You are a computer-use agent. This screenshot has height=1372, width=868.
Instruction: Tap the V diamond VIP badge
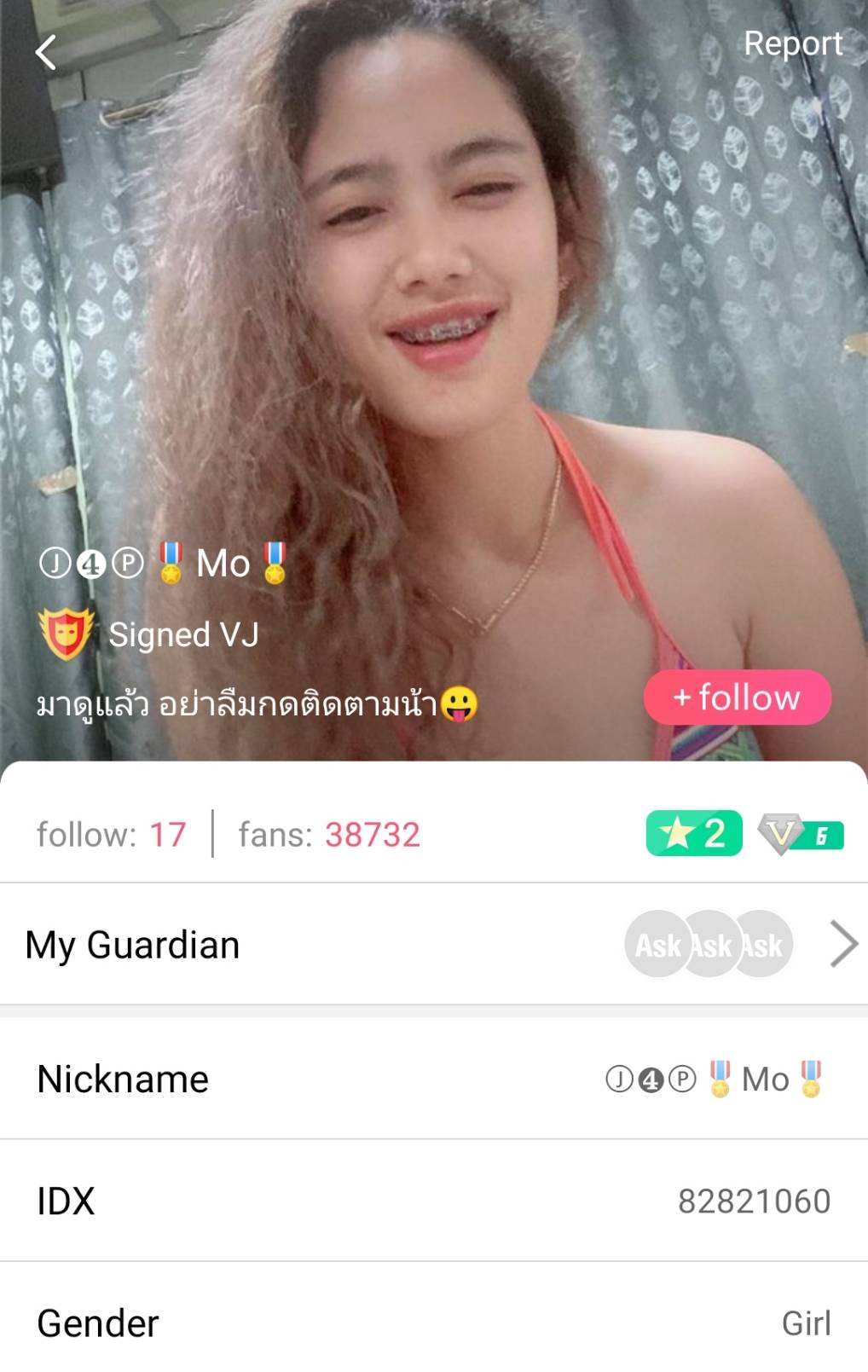click(x=801, y=835)
